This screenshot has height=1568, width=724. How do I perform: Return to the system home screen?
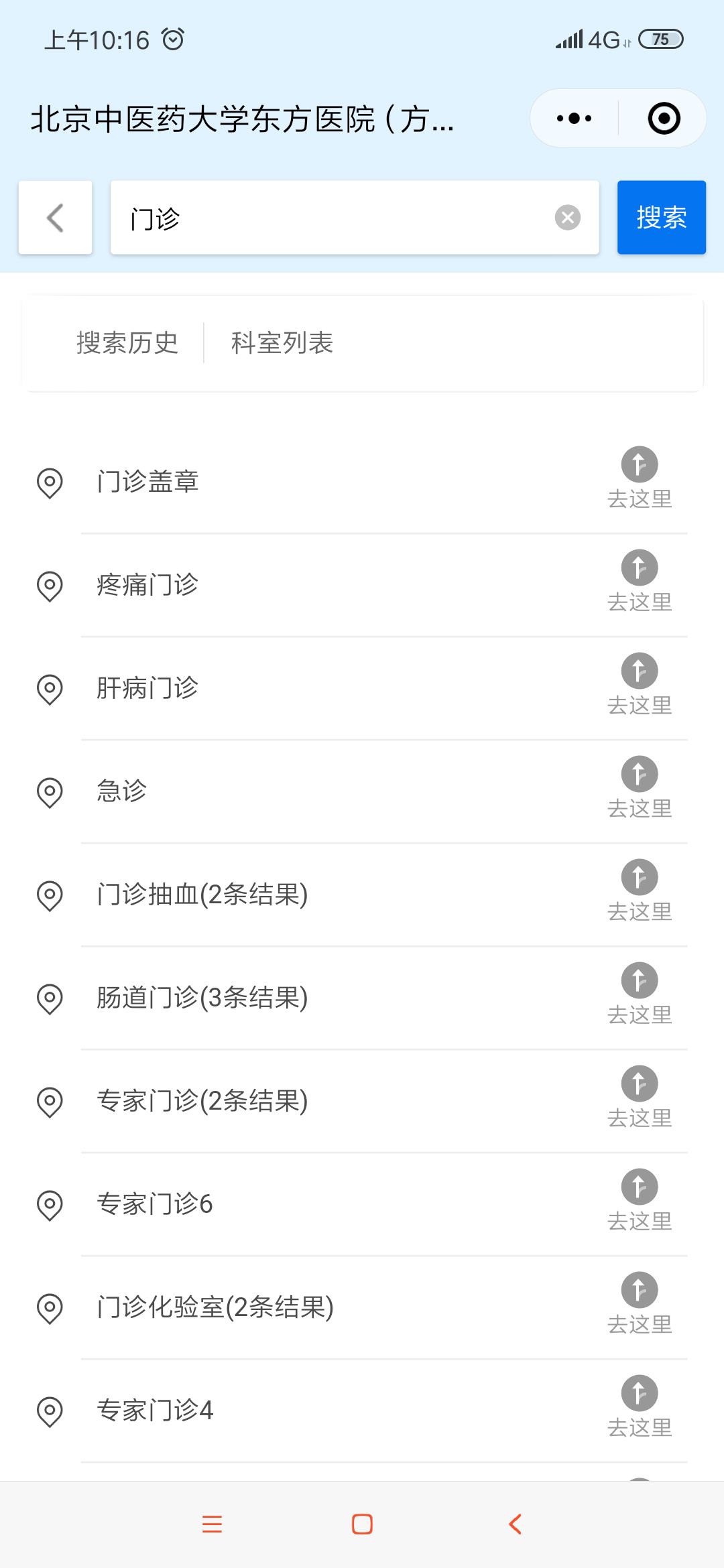[362, 1524]
